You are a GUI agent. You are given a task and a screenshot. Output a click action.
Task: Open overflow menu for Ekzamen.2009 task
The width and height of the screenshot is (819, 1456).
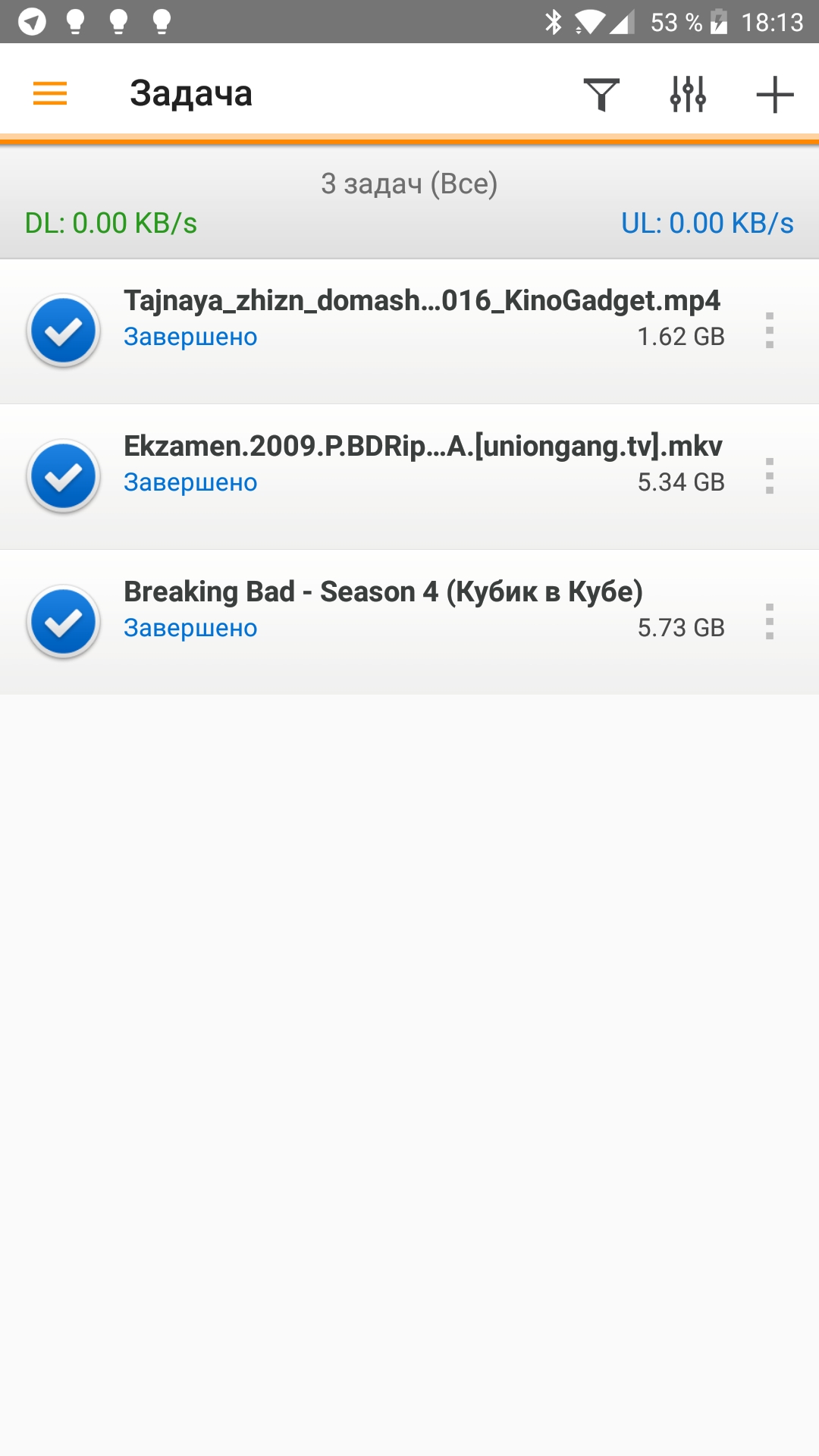point(770,476)
